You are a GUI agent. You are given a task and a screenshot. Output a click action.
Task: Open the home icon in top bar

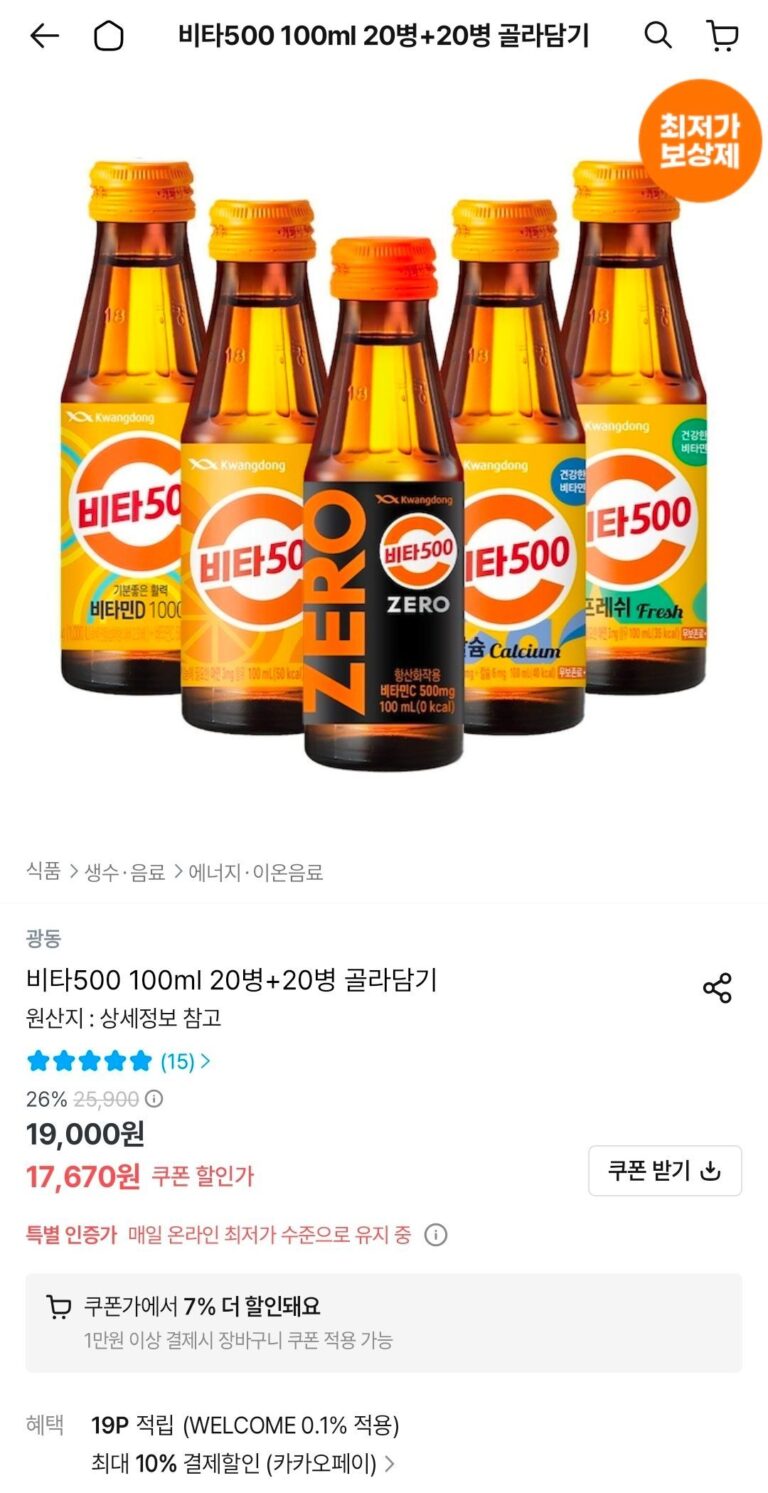tap(109, 37)
